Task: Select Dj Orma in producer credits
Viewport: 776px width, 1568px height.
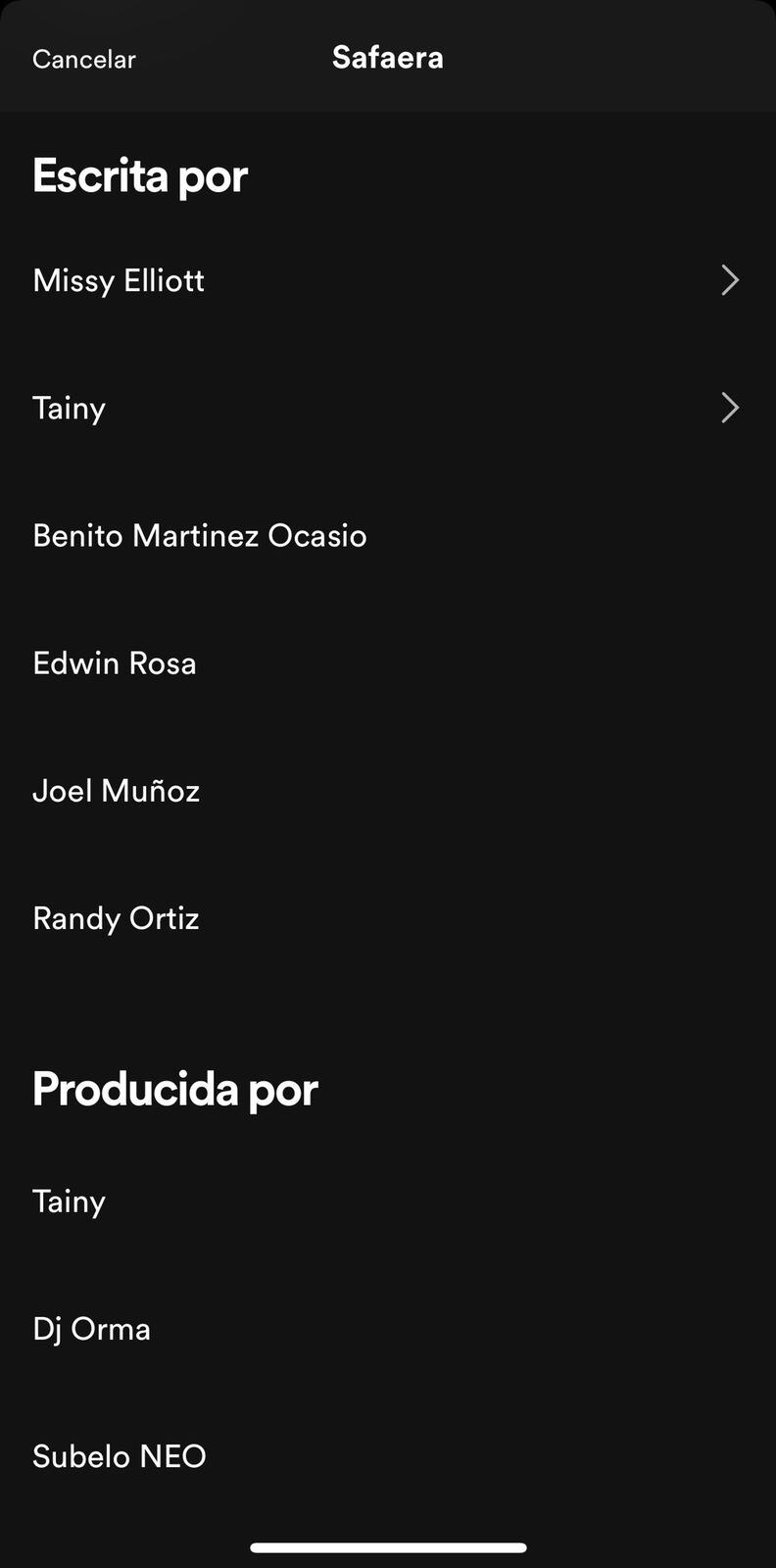Action: pyautogui.click(x=91, y=1328)
